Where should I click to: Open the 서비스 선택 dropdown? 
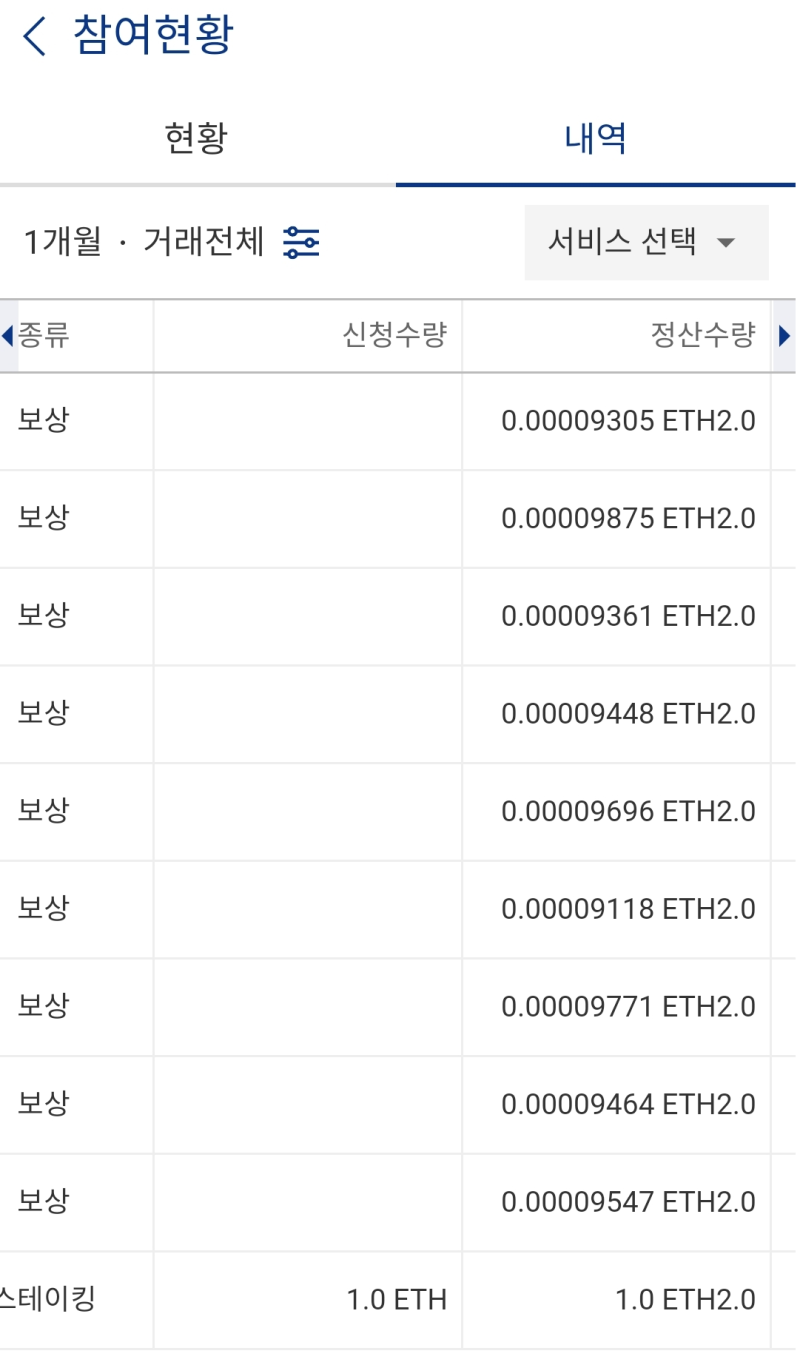click(x=646, y=242)
